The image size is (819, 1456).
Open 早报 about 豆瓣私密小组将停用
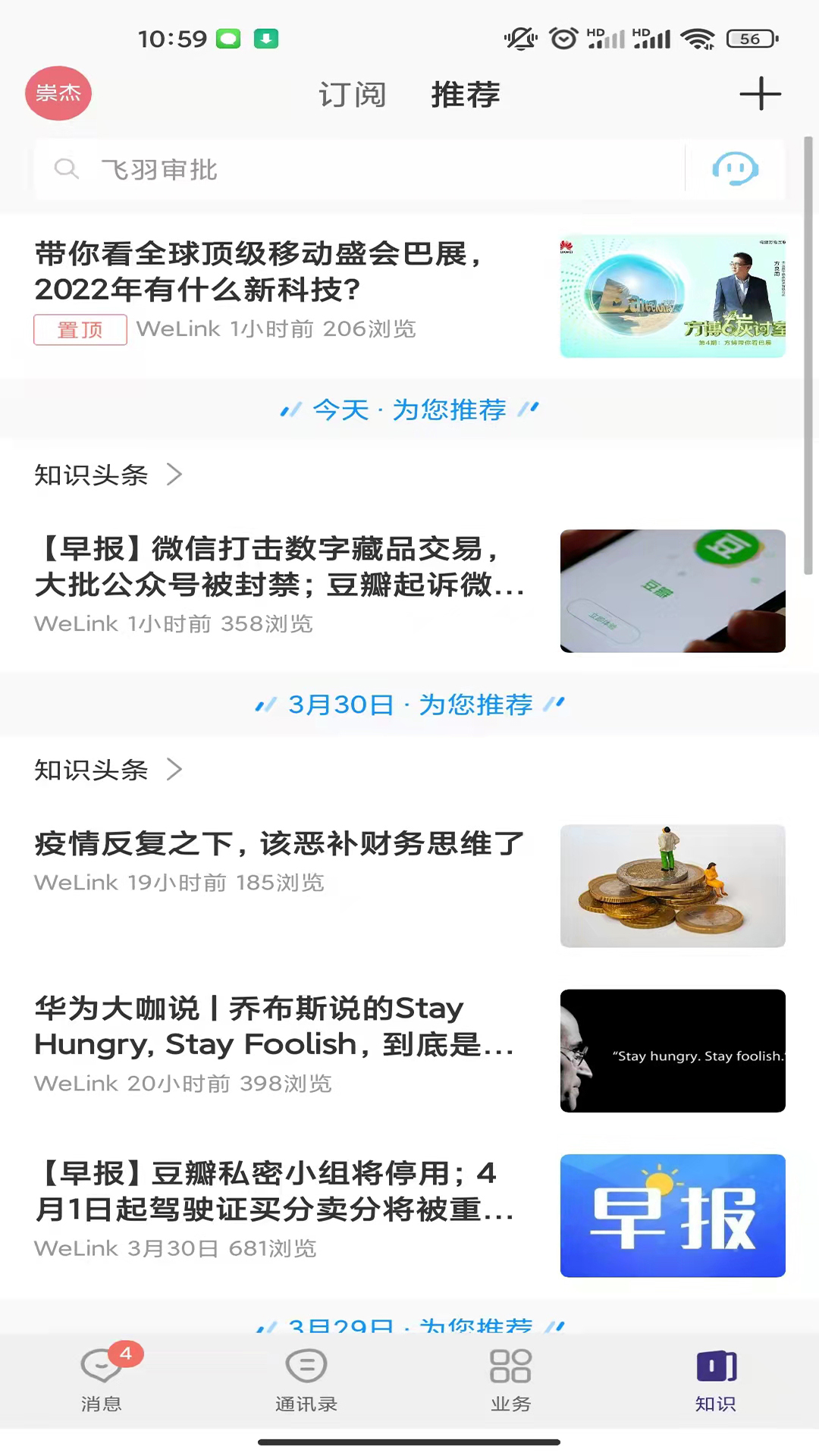pyautogui.click(x=275, y=1191)
